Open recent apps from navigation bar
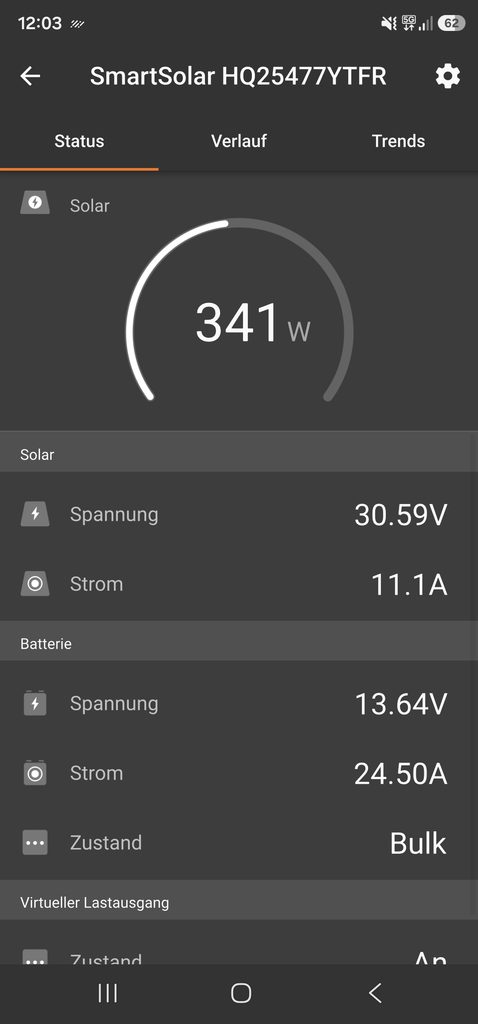The height and width of the screenshot is (1024, 478). [x=108, y=993]
